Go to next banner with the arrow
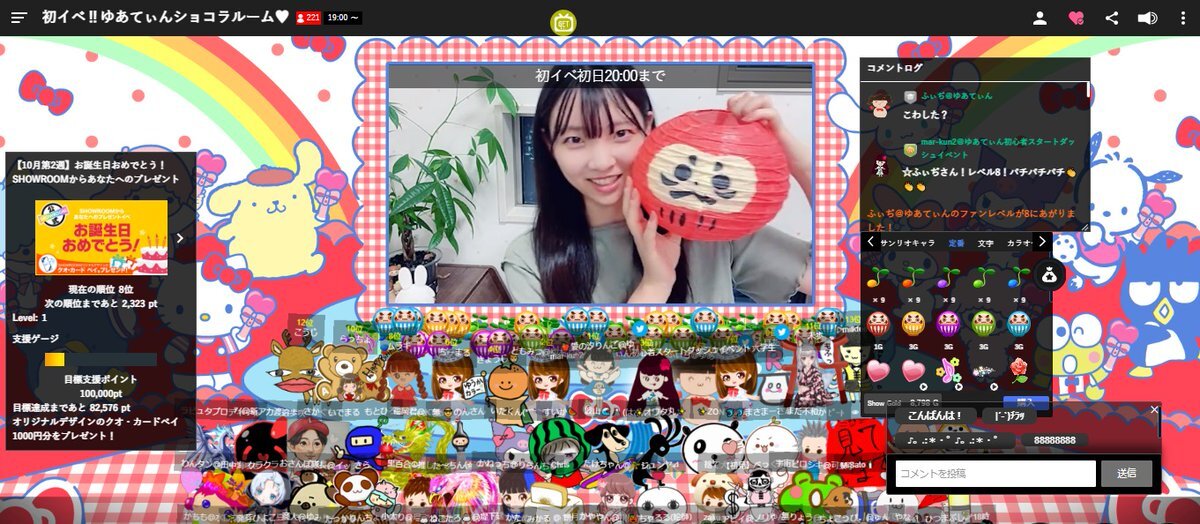 click(180, 238)
